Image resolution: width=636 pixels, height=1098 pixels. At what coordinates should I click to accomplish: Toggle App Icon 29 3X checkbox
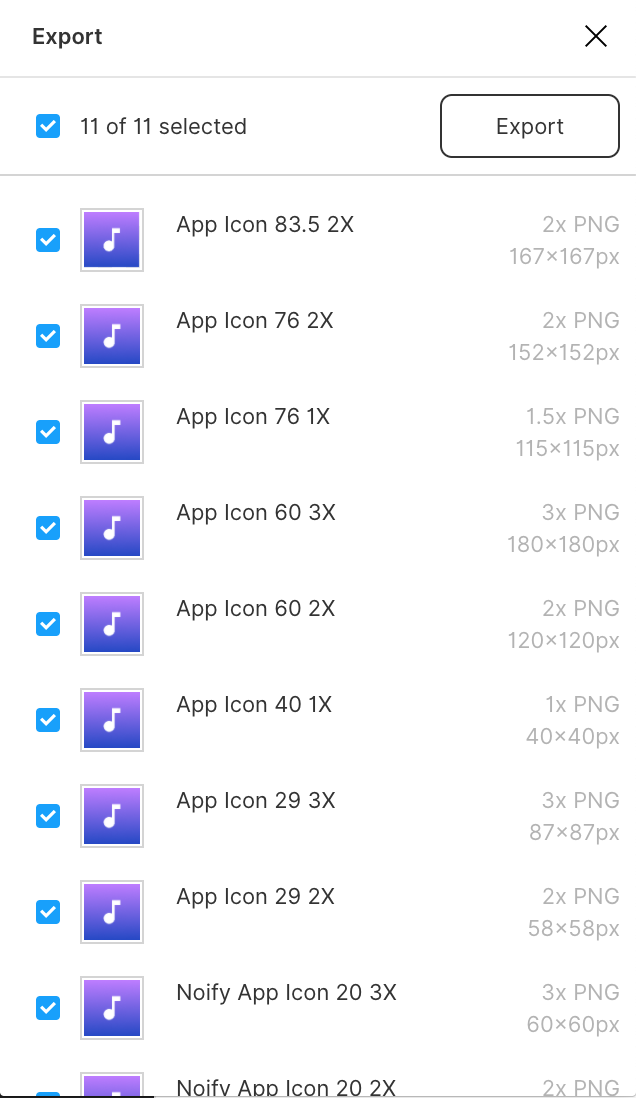(48, 816)
